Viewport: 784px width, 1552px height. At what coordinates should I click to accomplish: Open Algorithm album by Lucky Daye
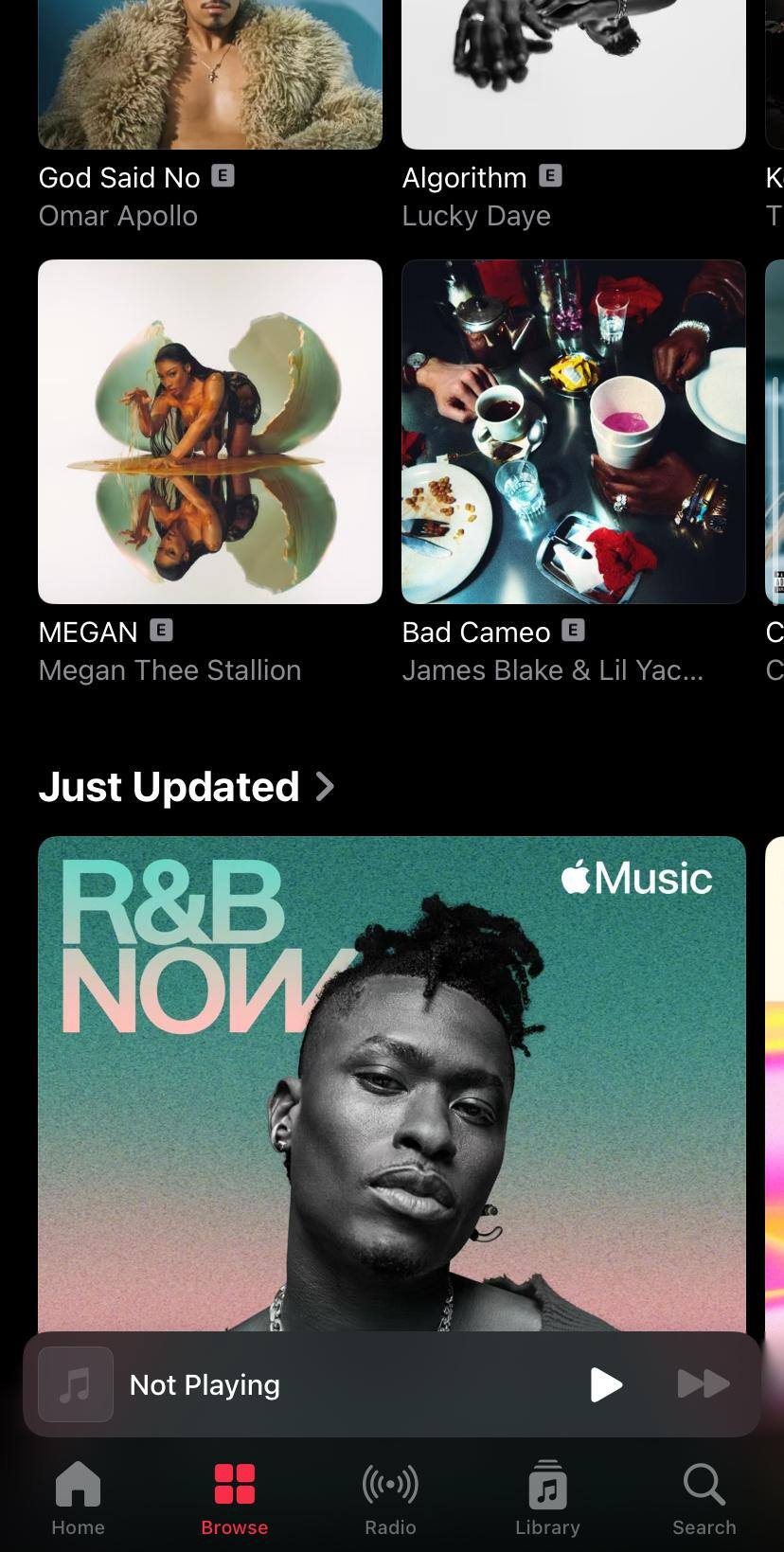[573, 76]
